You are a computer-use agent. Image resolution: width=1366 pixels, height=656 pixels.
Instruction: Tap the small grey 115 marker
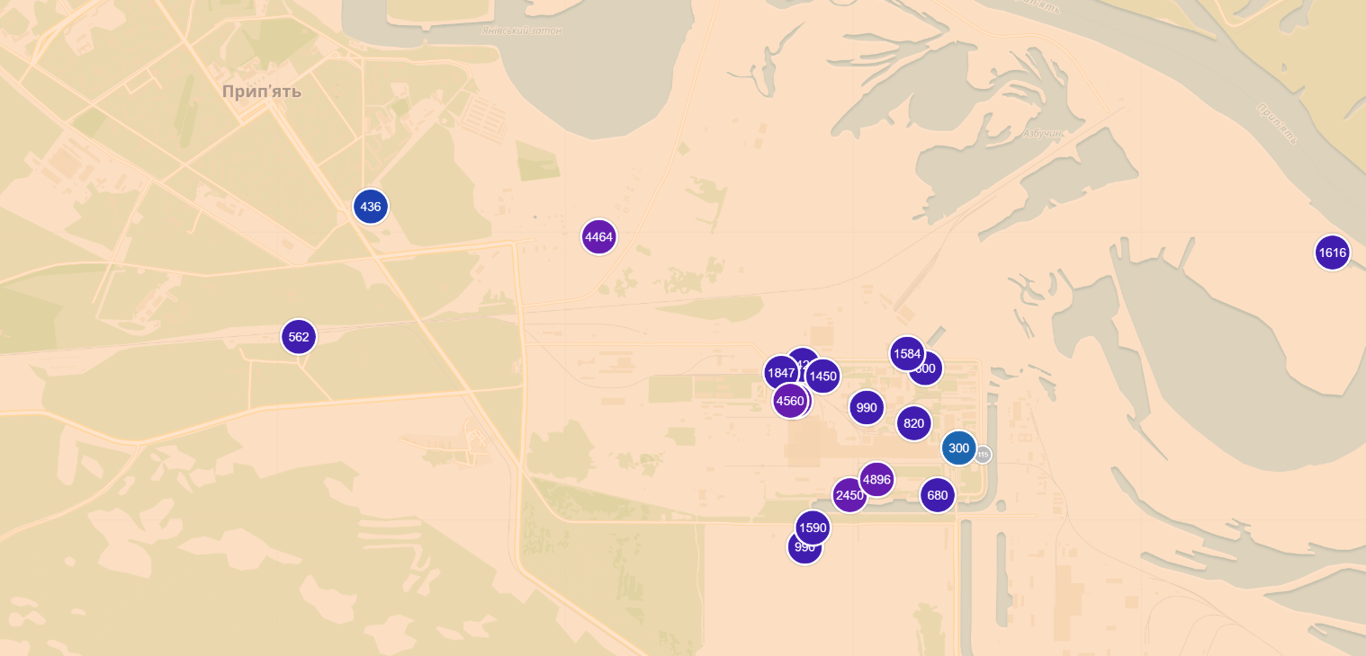[984, 455]
